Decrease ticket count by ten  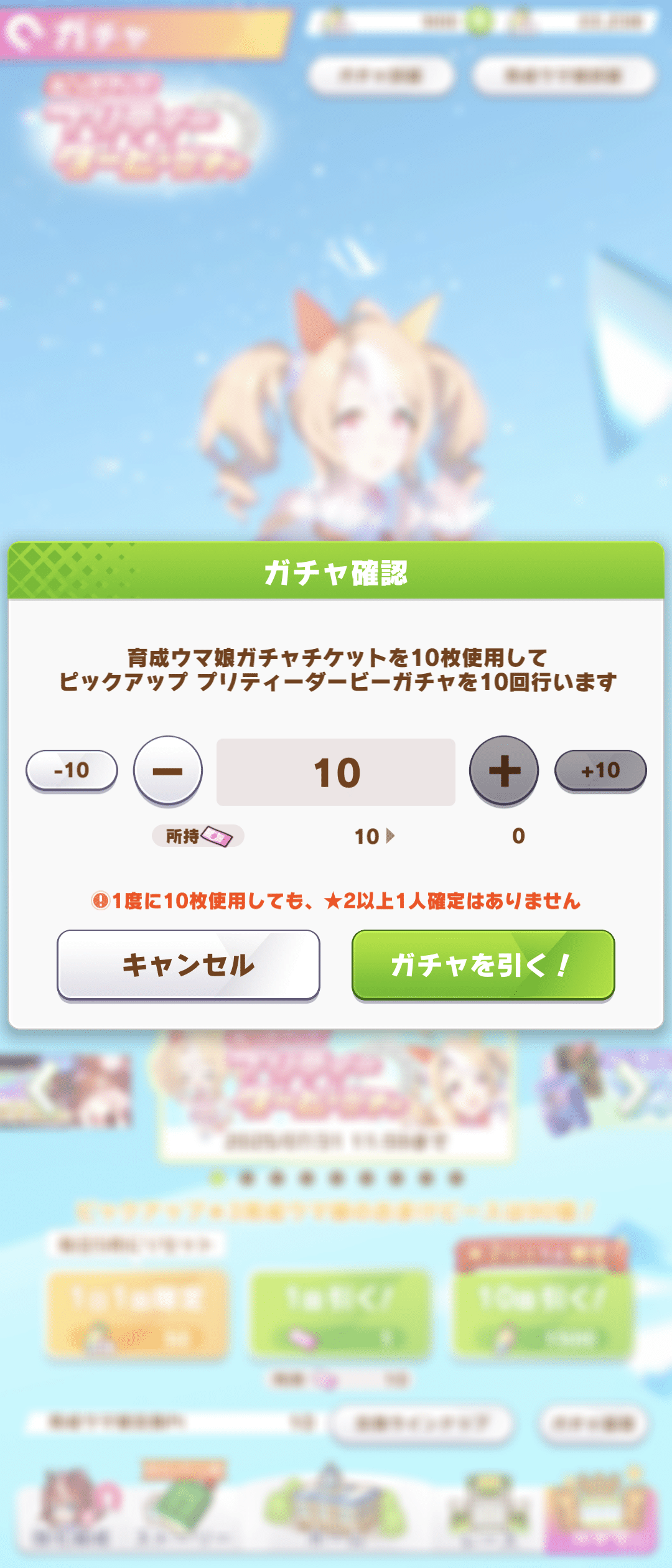(x=72, y=770)
